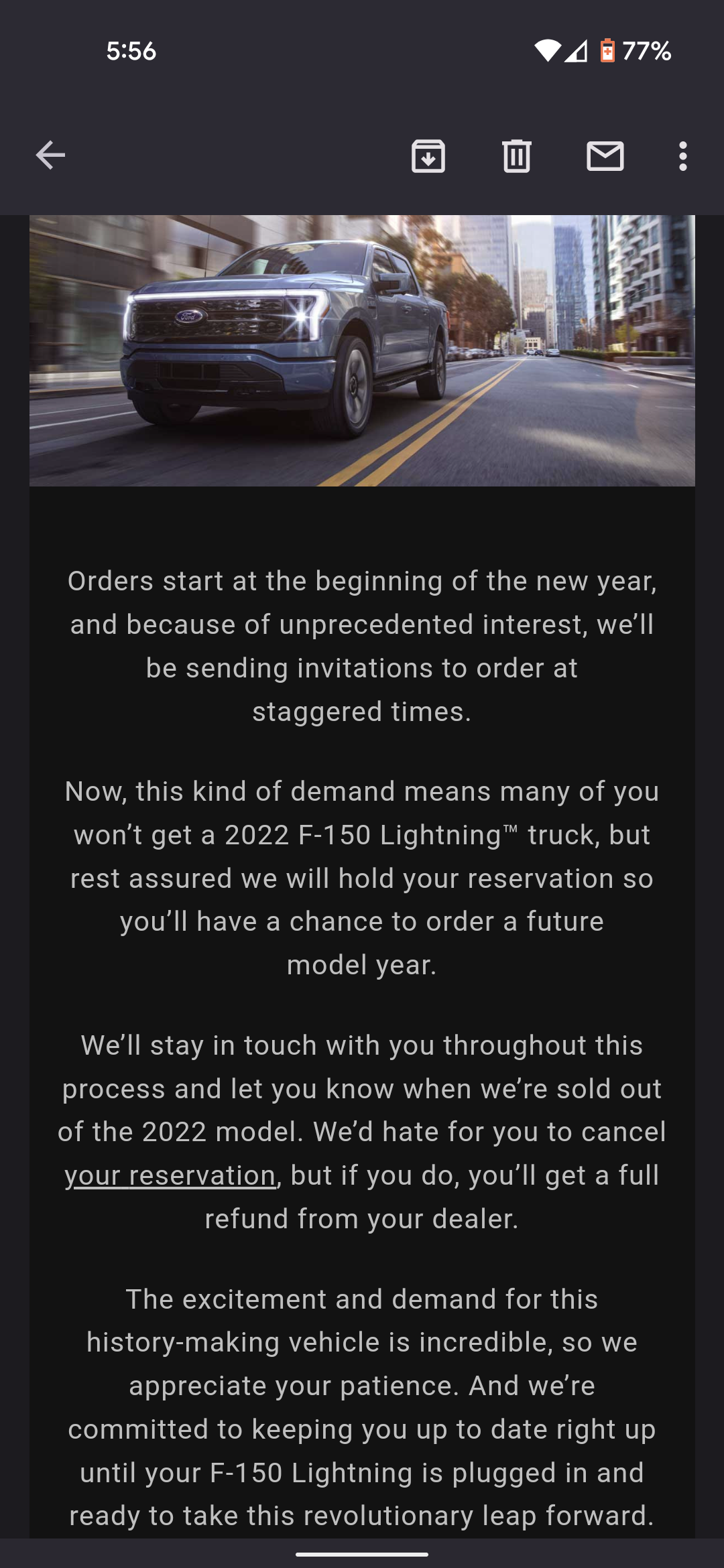Archive this email
Viewport: 724px width, 1568px height.
point(428,156)
